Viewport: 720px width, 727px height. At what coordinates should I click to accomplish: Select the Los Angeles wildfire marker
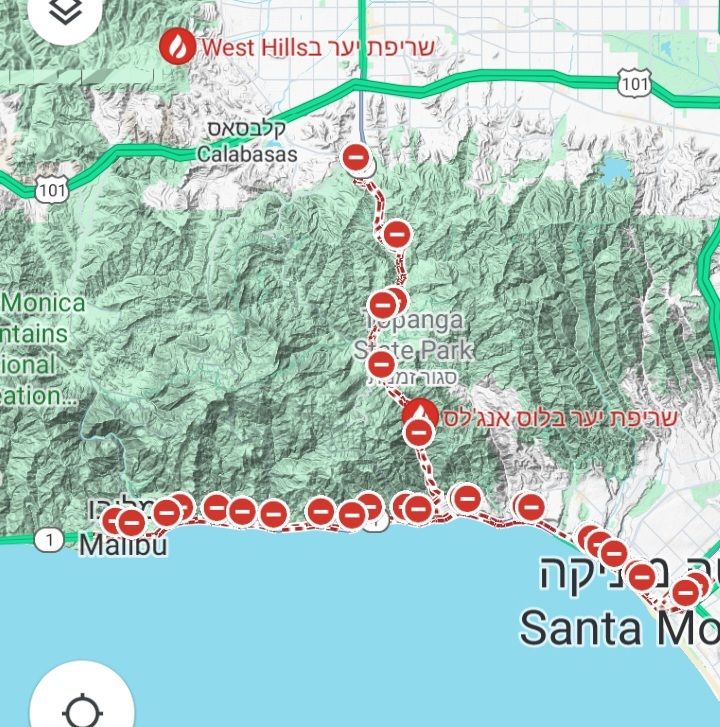click(420, 411)
